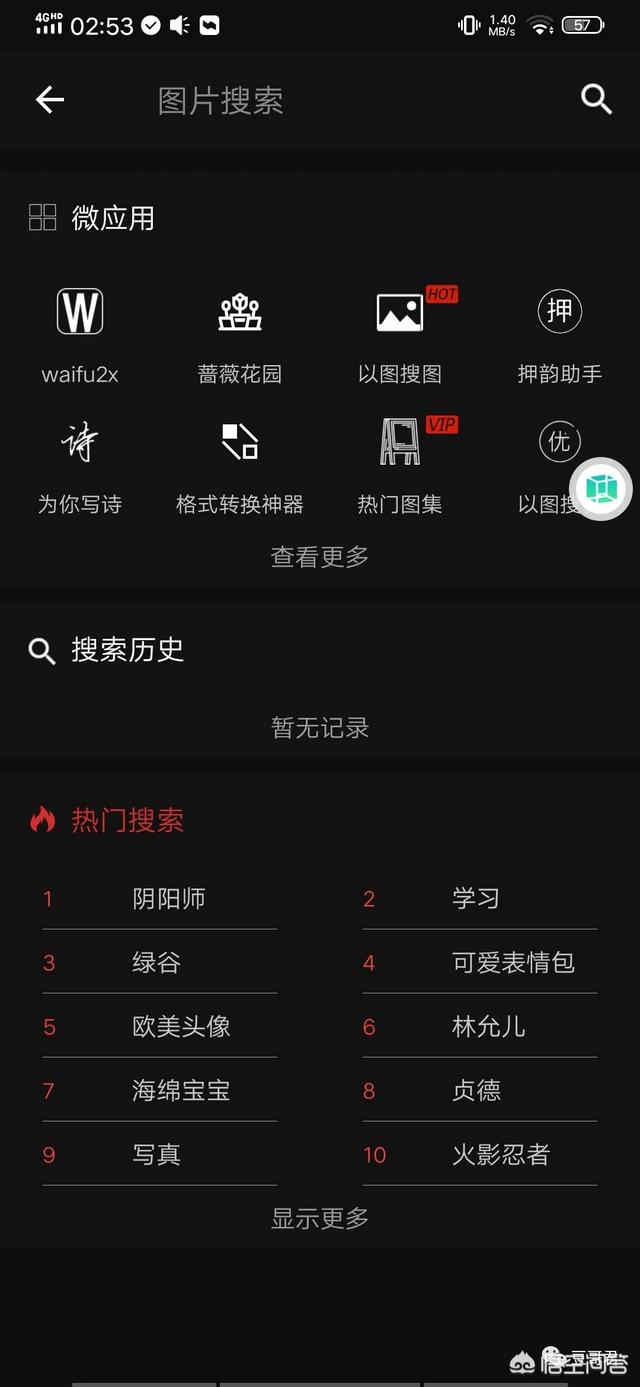Go back using the arrow icon
Screen dimensions: 640x1387
tap(50, 99)
